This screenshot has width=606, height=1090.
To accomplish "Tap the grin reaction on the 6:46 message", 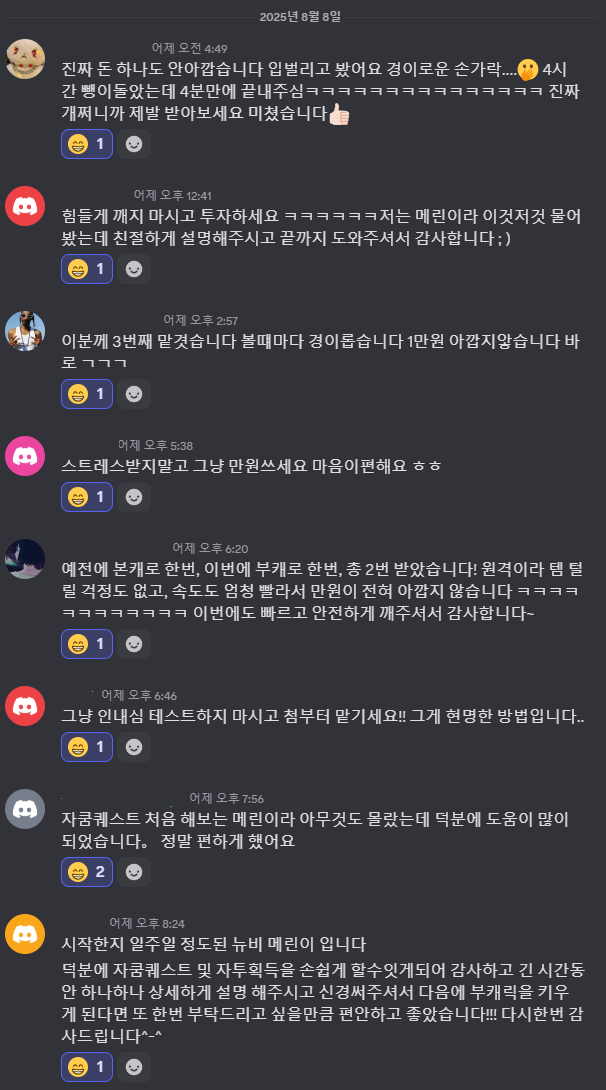I will [87, 746].
